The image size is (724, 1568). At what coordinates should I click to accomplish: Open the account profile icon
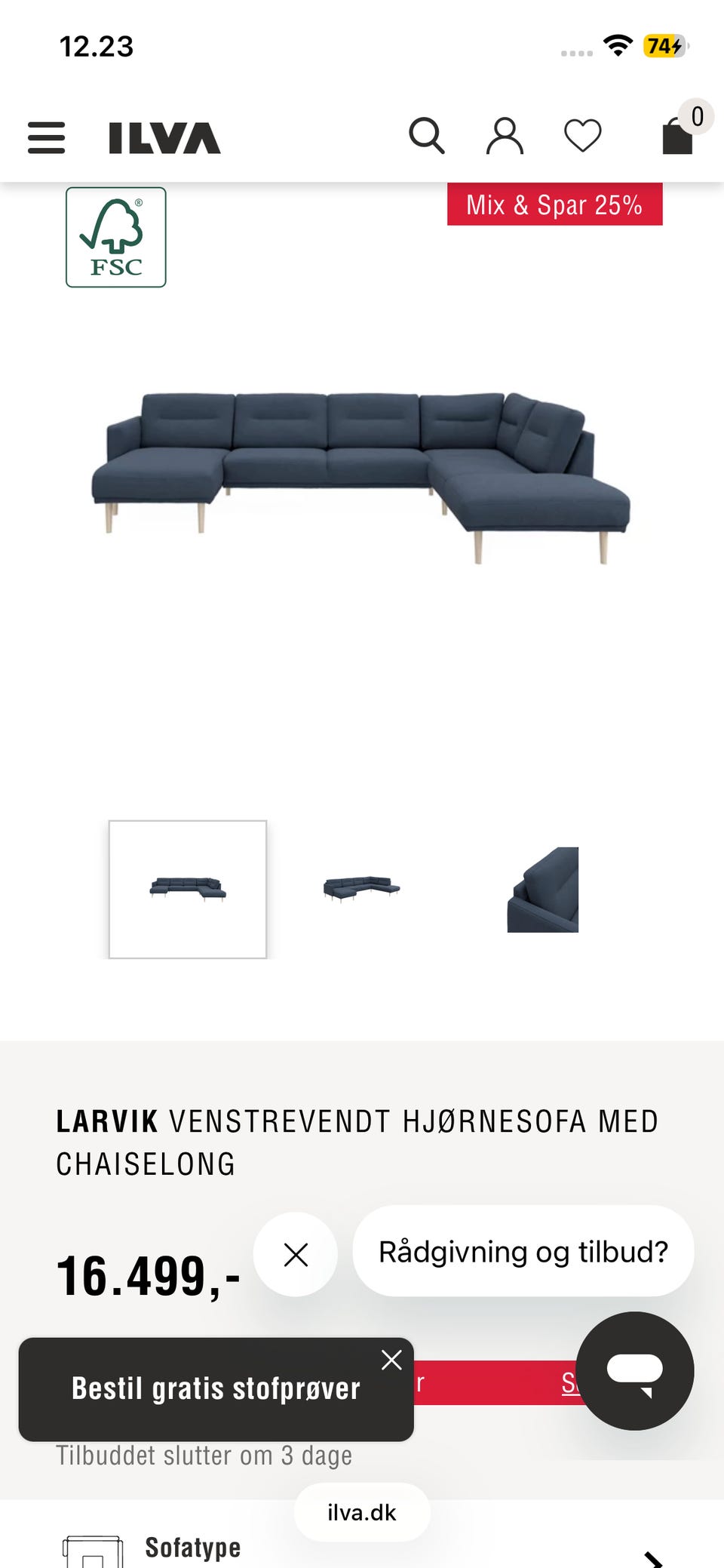505,136
